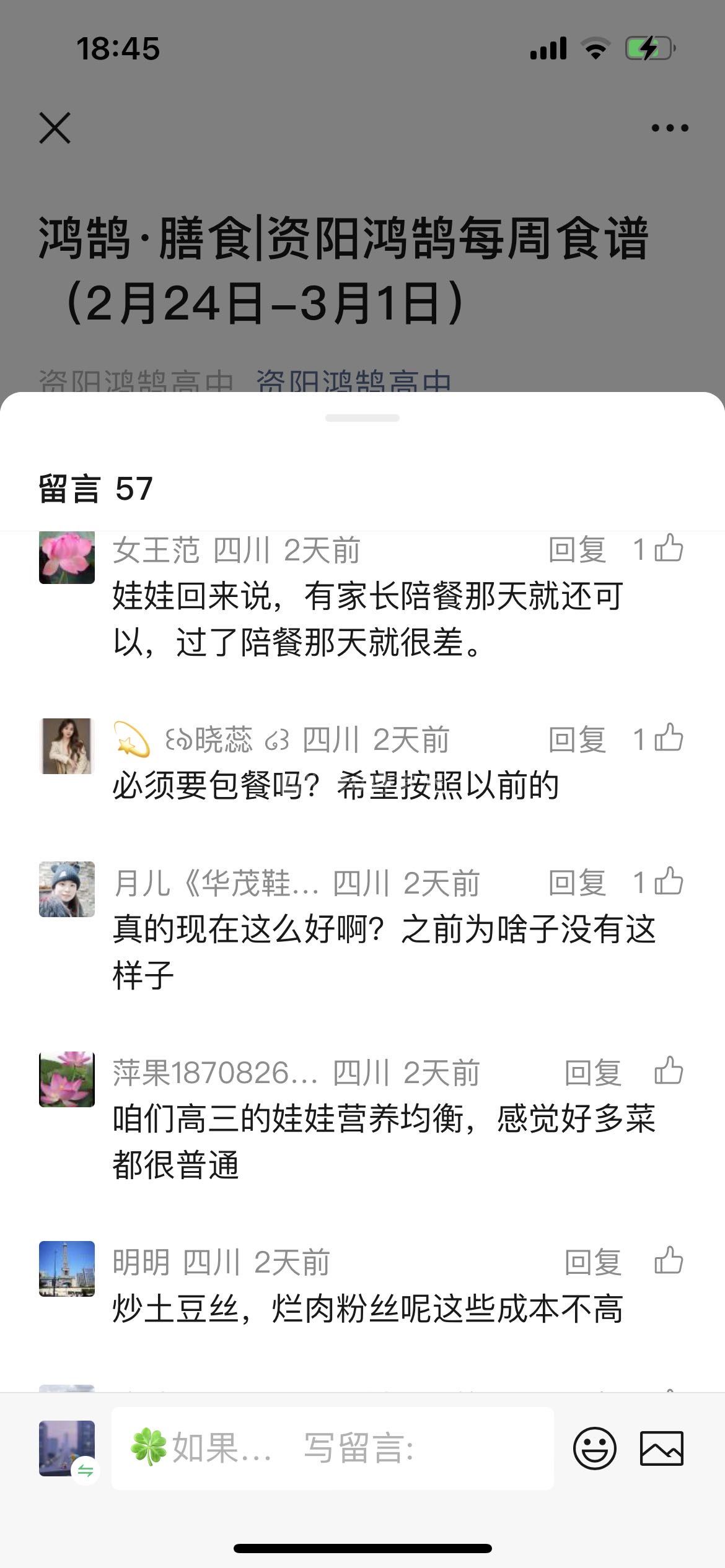This screenshot has height=1568, width=725.
Task: Reply to 女王范's comment
Action: 577,550
